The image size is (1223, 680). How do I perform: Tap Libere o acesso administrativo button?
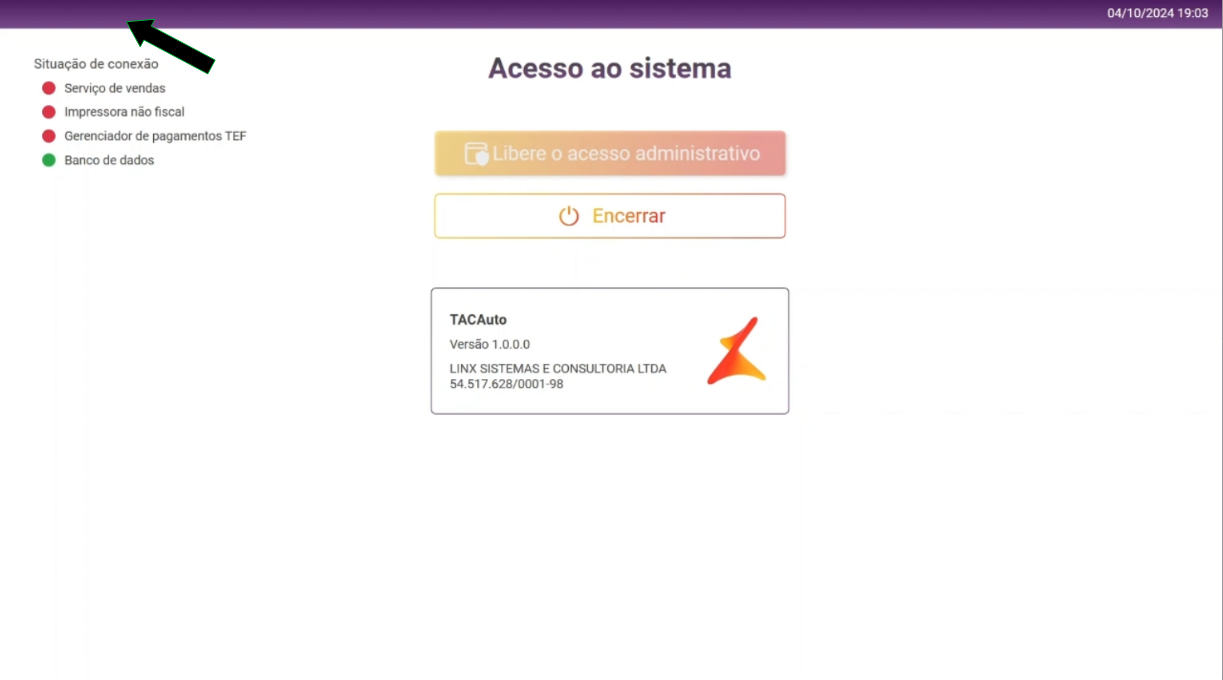[x=610, y=154]
